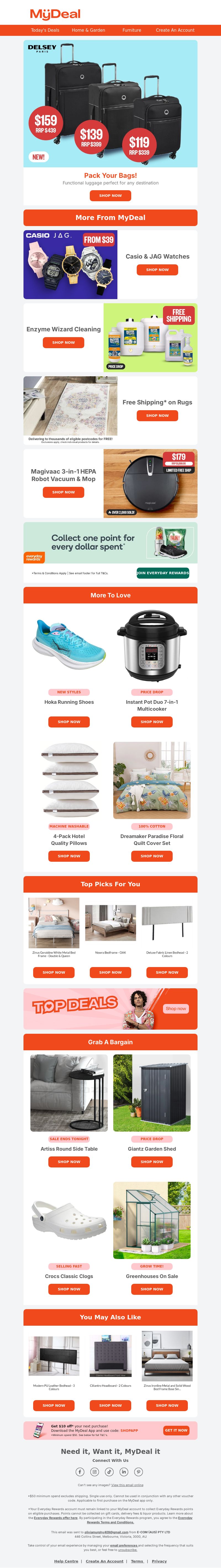Shop 4-Pack Hotel Quality Pillows
This screenshot has height=1568, width=221.
point(69,856)
